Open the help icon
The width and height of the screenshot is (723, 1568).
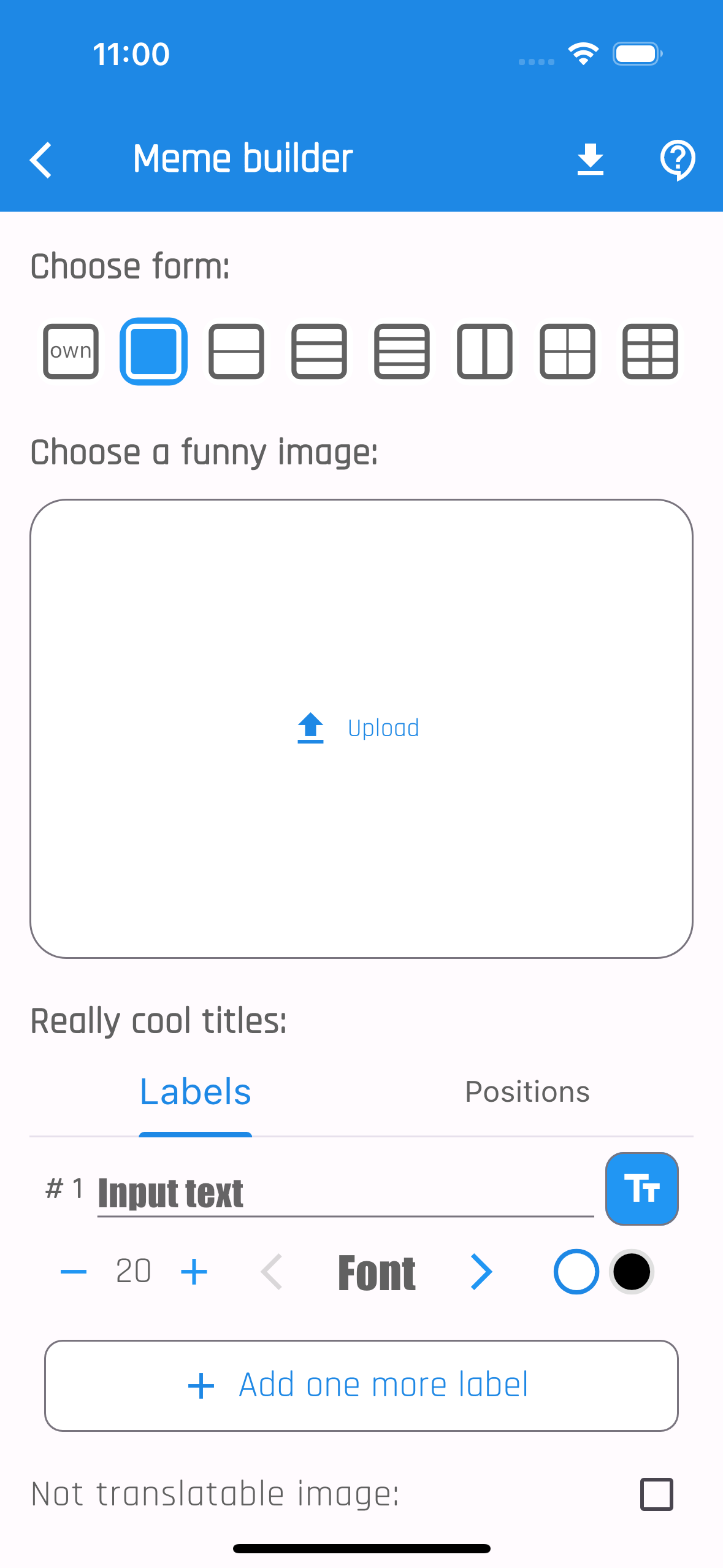coord(677,159)
